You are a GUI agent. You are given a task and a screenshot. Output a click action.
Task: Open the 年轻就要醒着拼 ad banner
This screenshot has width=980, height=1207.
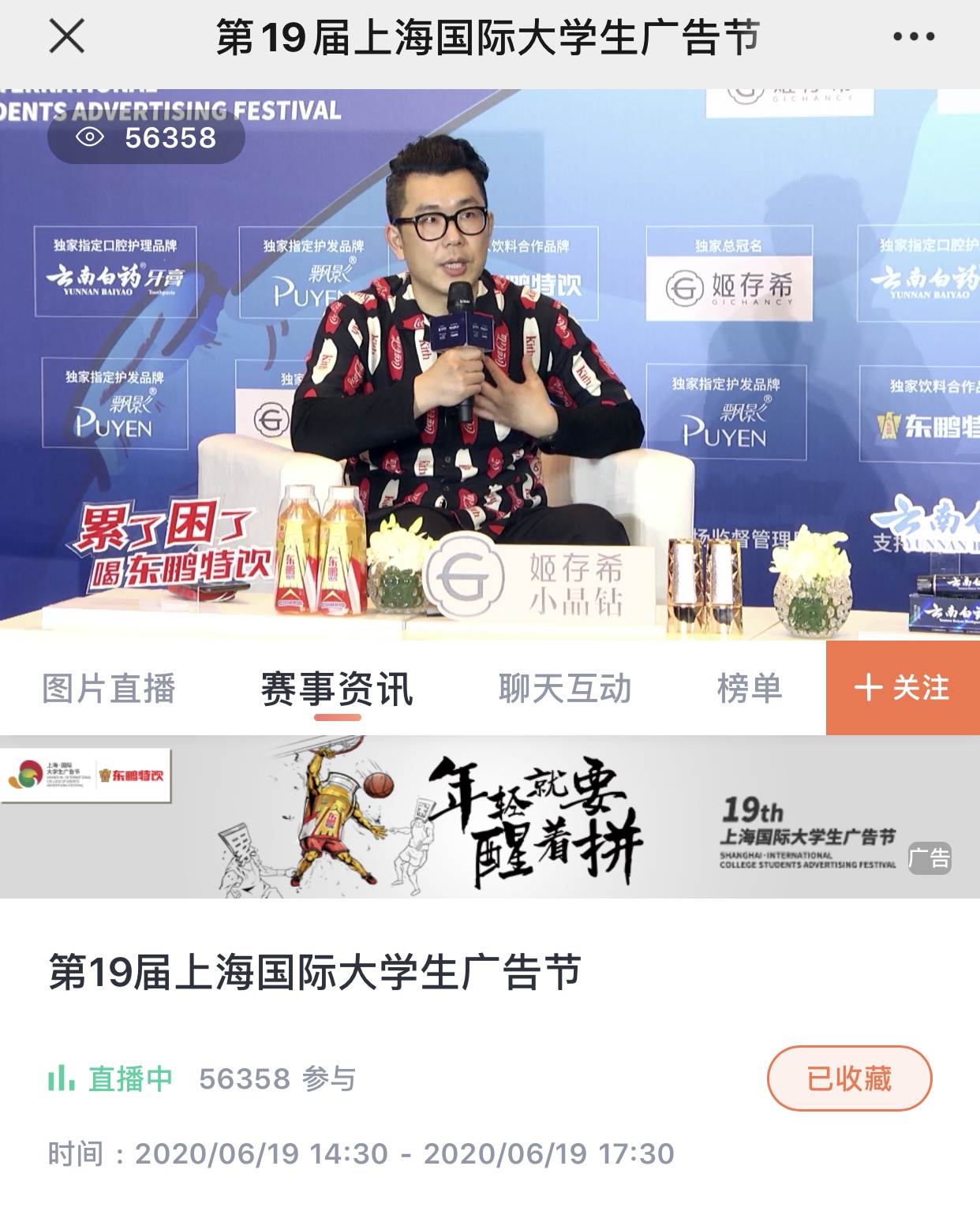[x=489, y=817]
